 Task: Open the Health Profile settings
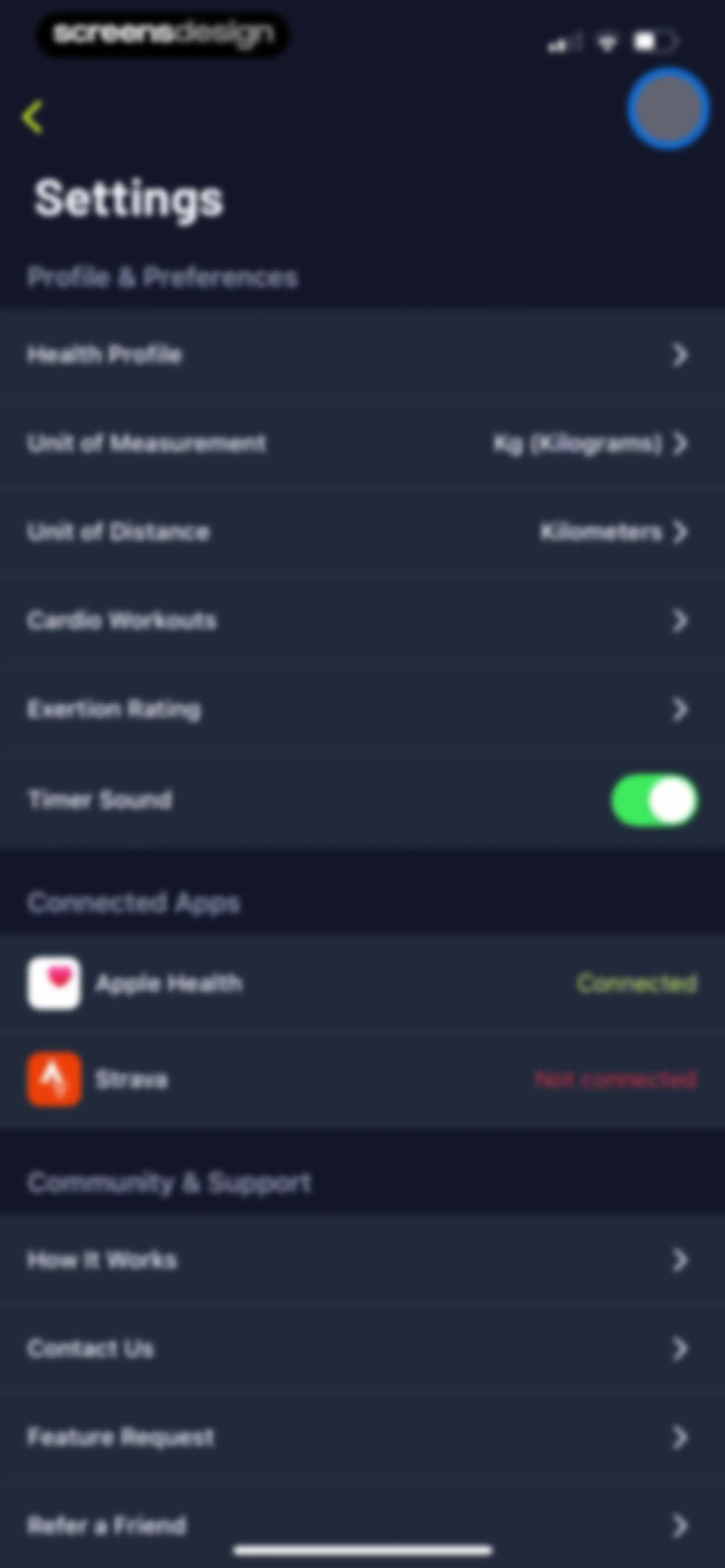tap(362, 354)
